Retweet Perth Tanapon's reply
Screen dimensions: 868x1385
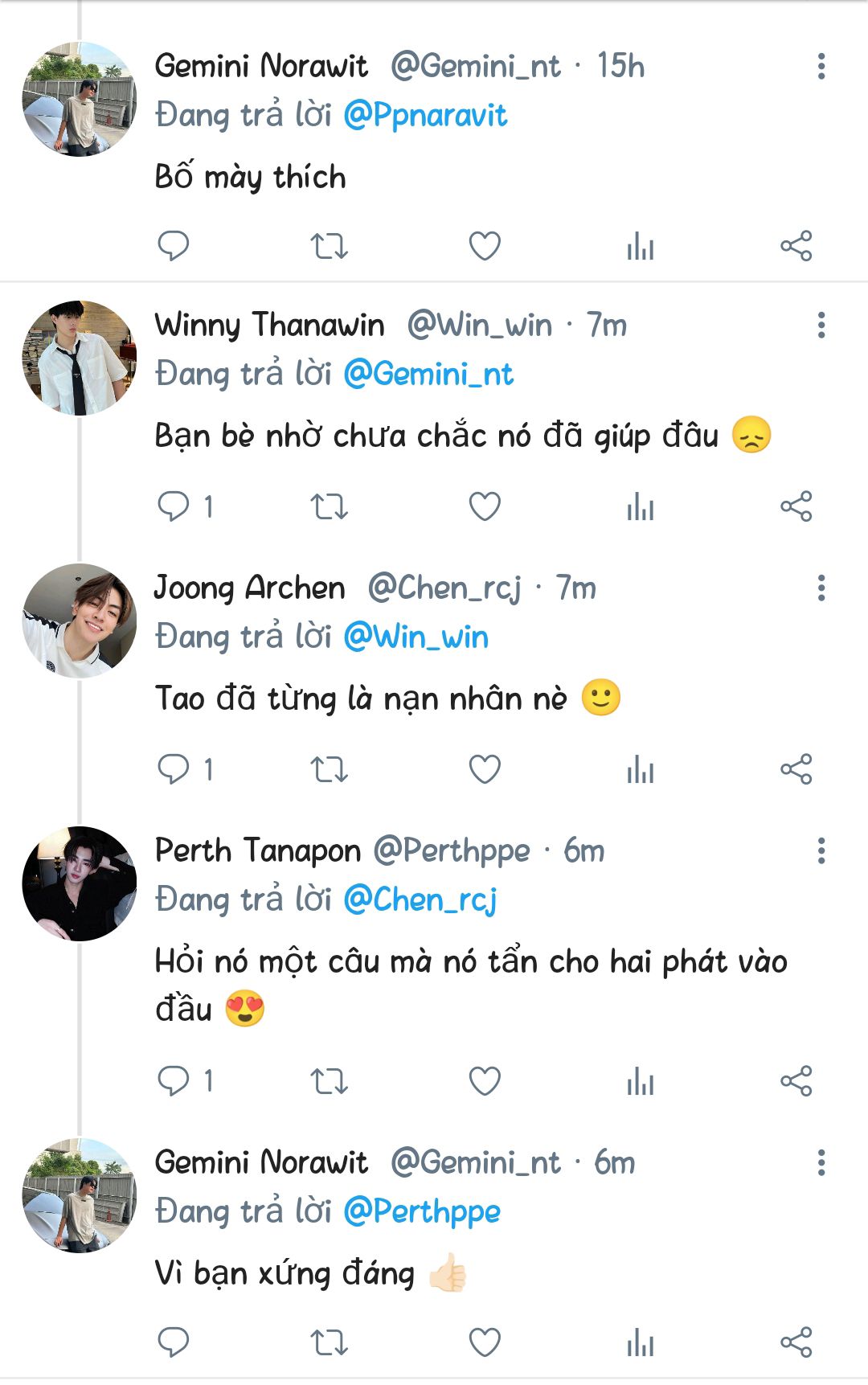(329, 1081)
